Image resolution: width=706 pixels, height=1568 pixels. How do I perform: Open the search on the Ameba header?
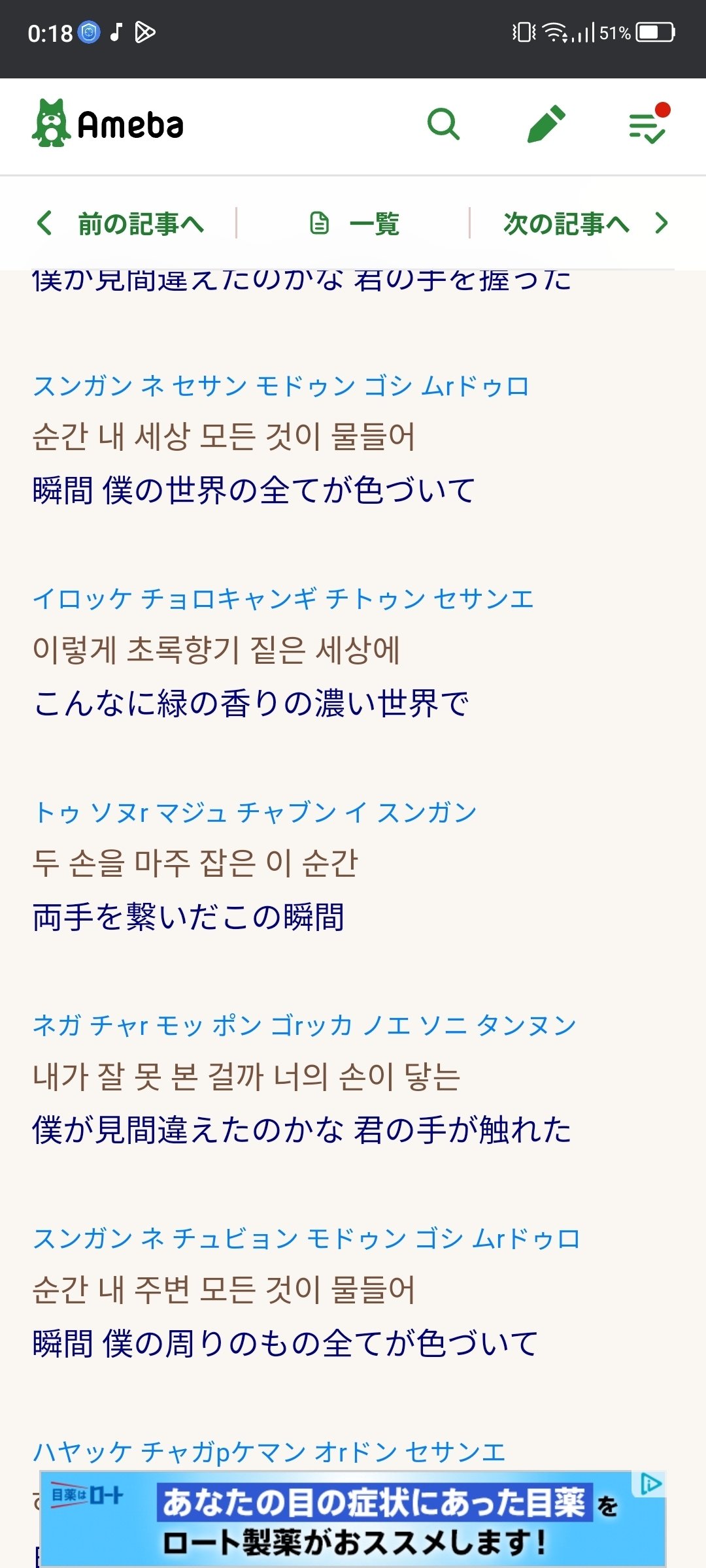pyautogui.click(x=444, y=125)
